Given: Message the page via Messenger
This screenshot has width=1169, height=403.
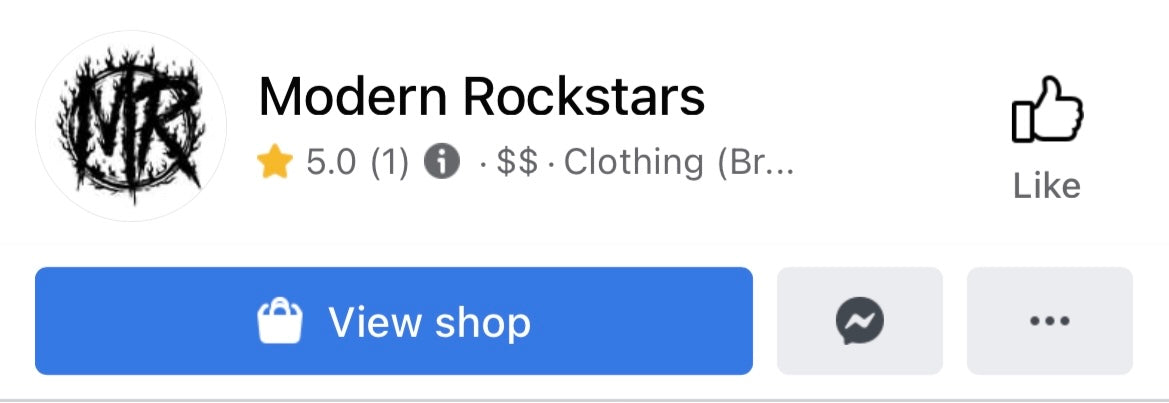Looking at the screenshot, I should click(859, 321).
